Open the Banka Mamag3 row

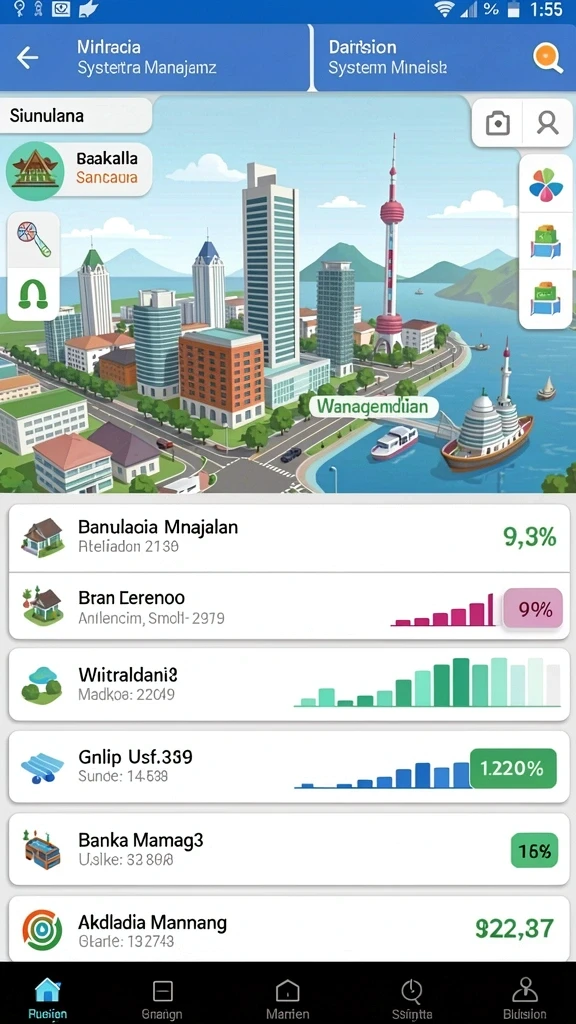(x=288, y=850)
